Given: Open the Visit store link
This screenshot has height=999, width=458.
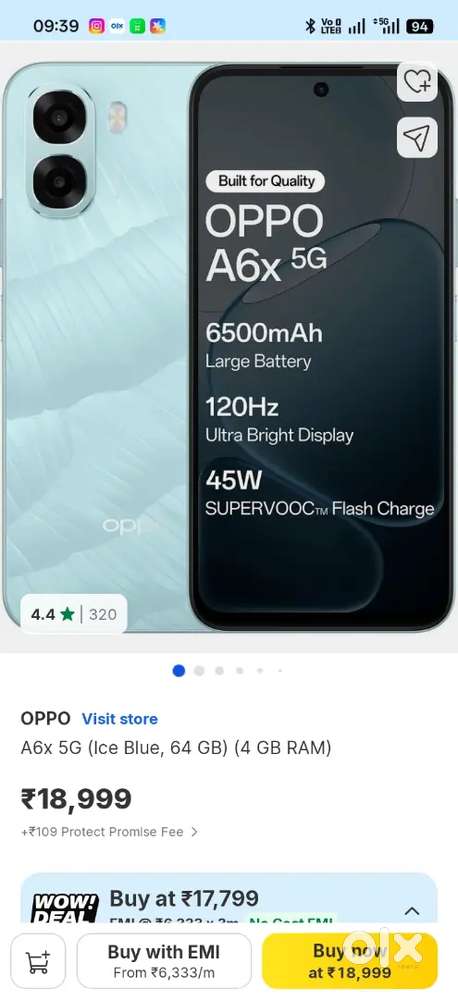Looking at the screenshot, I should tap(120, 719).
